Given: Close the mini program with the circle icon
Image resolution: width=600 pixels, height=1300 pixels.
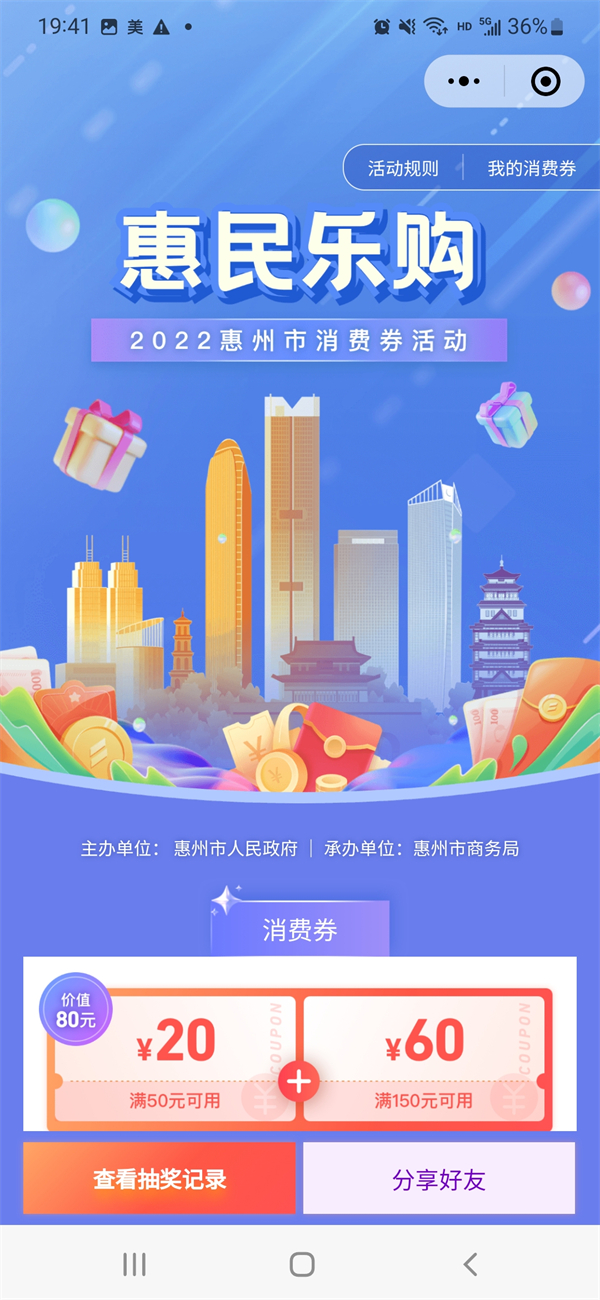Looking at the screenshot, I should 545,81.
